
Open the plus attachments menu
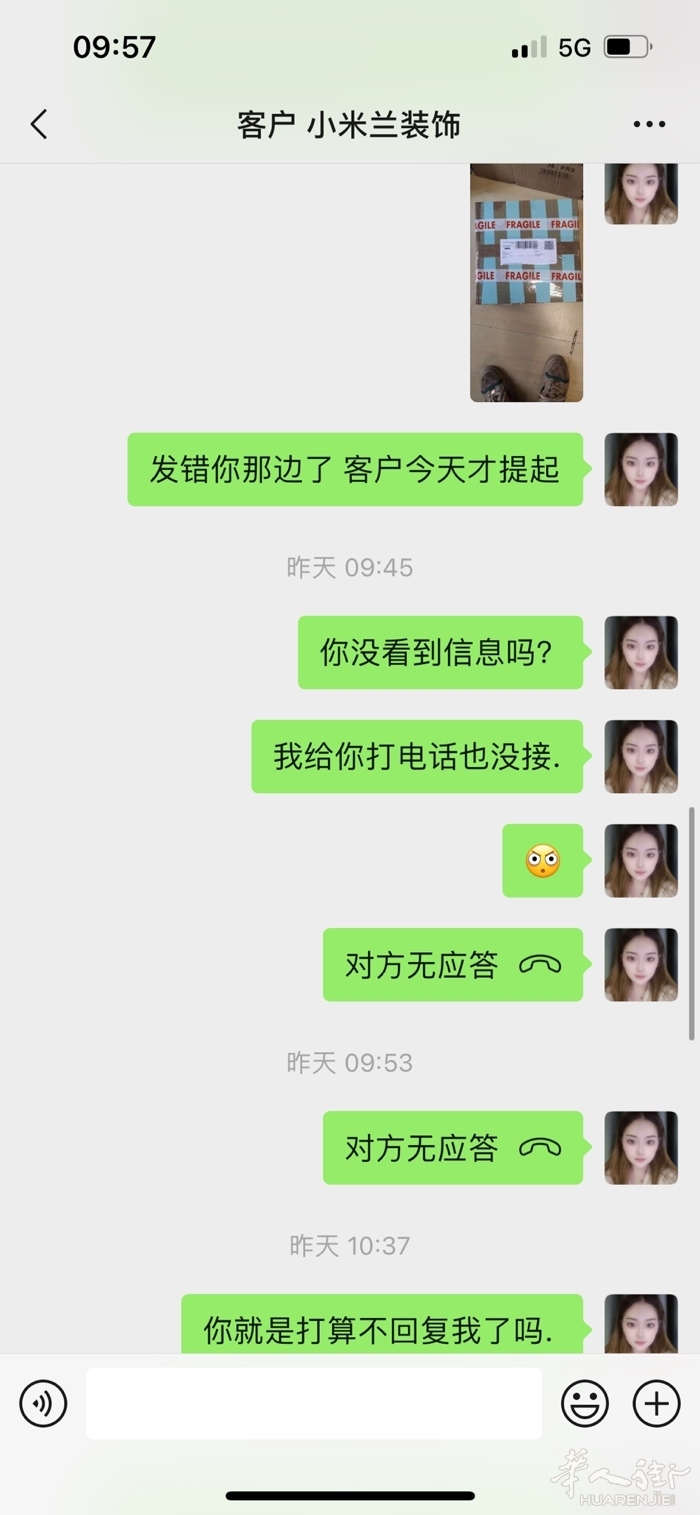pyautogui.click(x=657, y=1403)
